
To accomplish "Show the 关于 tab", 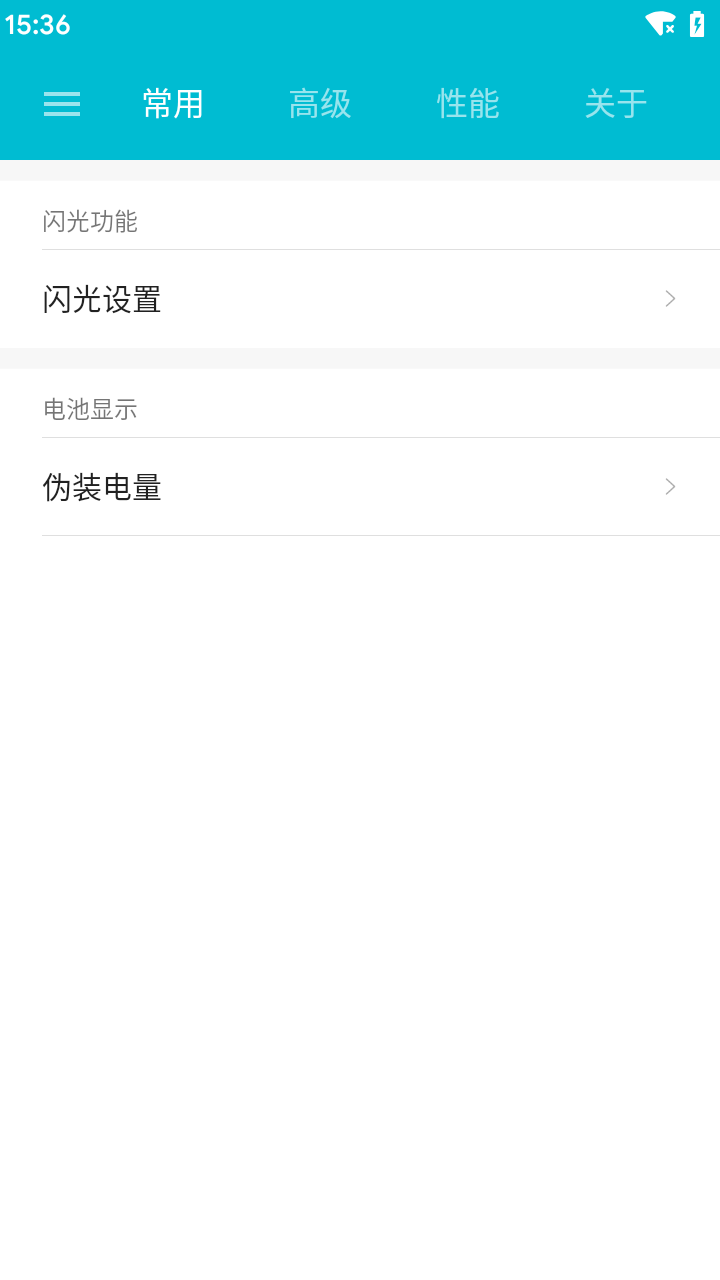I will pyautogui.click(x=615, y=104).
